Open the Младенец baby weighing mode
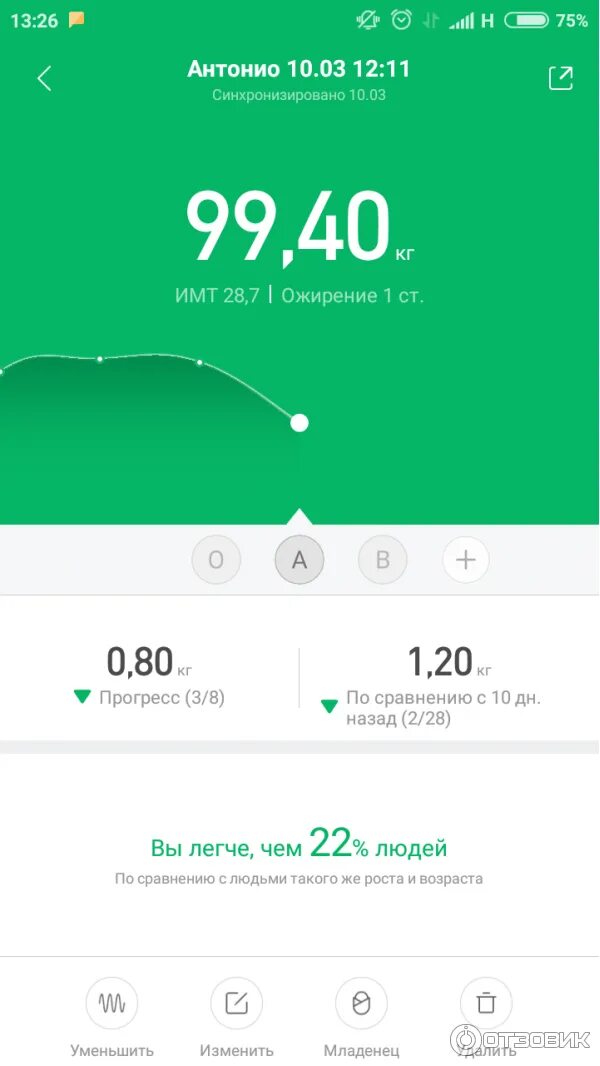The image size is (600, 1066). [x=361, y=1003]
